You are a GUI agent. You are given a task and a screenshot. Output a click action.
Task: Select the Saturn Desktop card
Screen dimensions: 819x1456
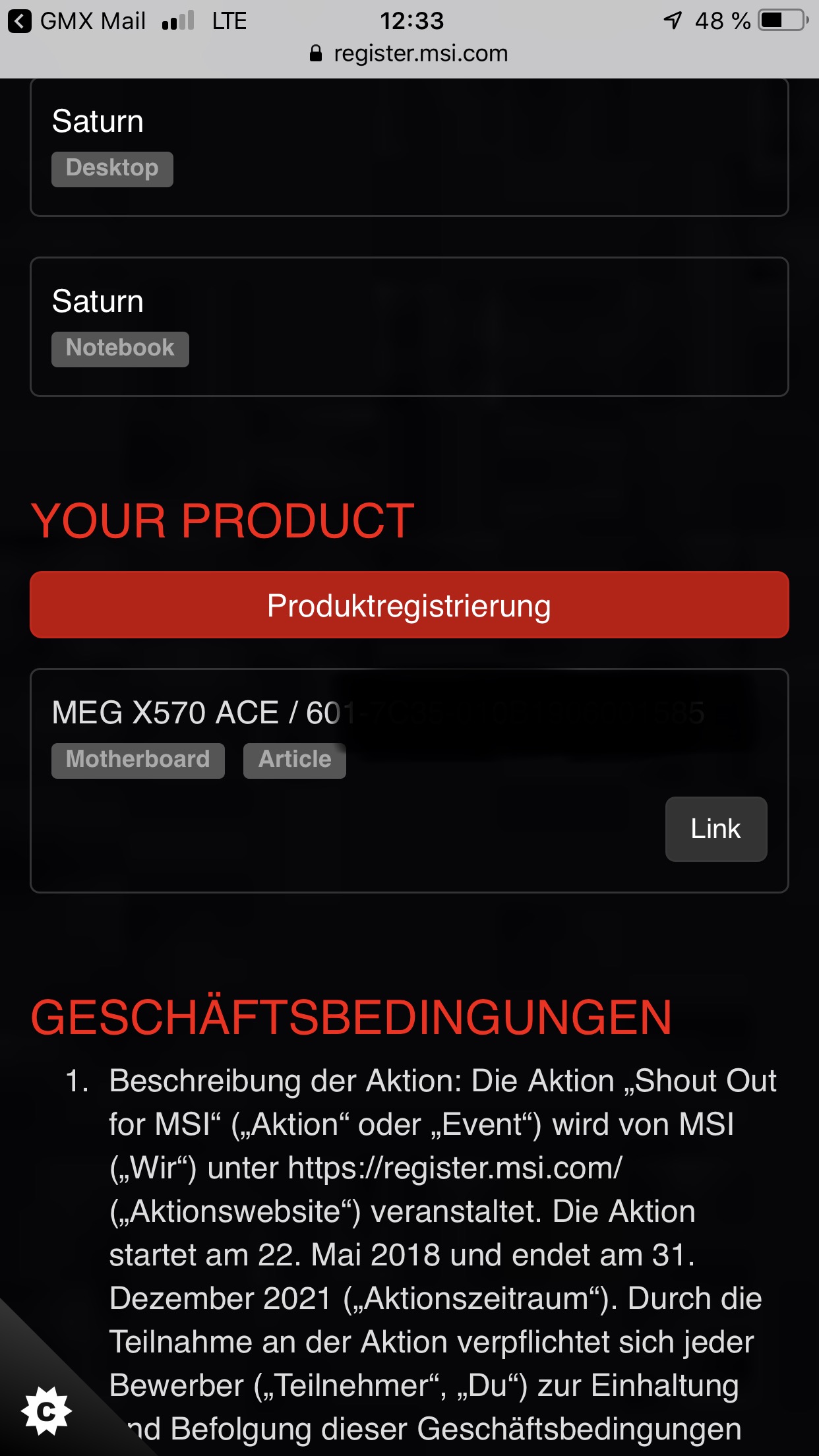pos(409,147)
